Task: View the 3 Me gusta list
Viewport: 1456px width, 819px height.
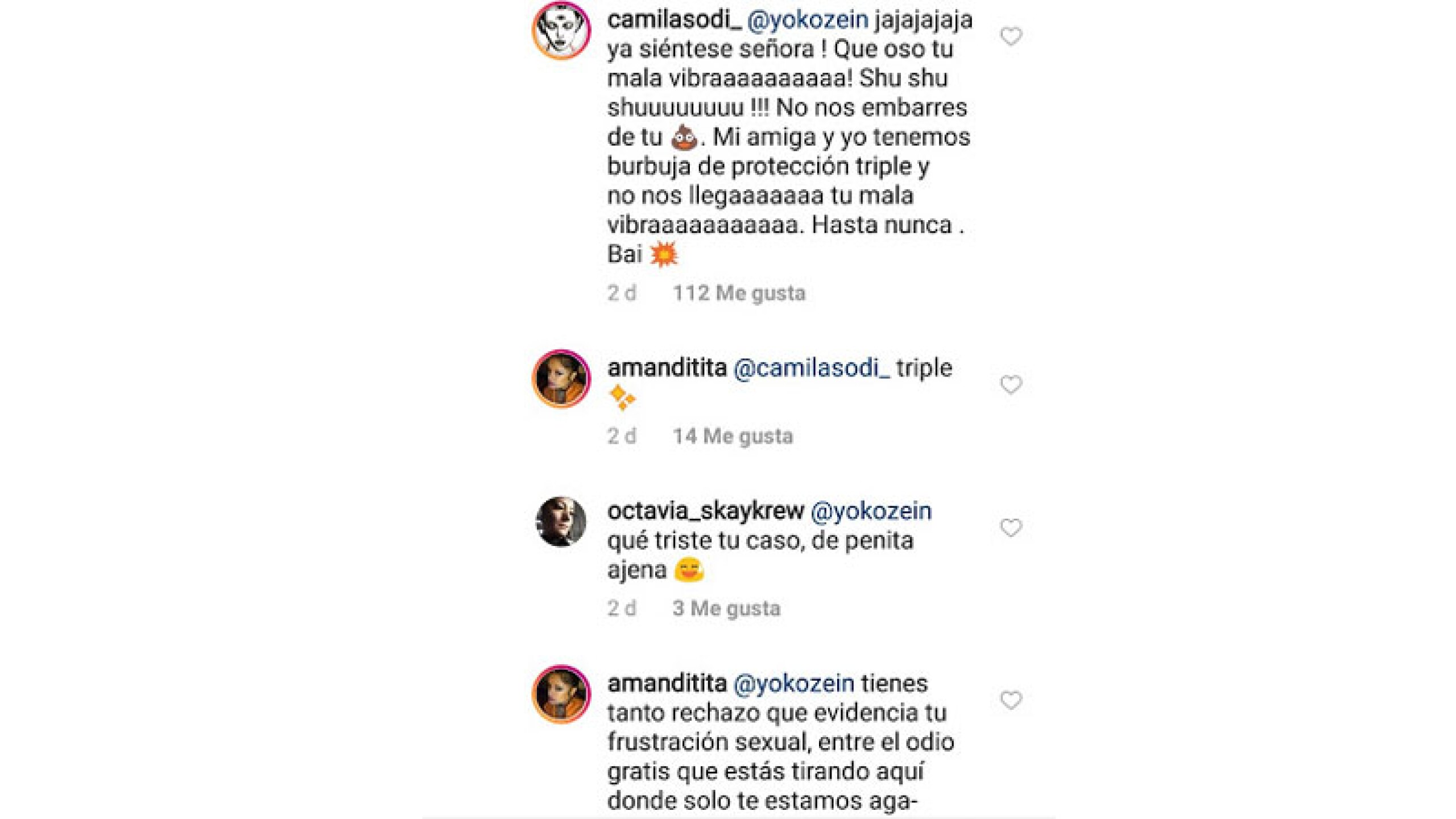Action: click(x=726, y=609)
